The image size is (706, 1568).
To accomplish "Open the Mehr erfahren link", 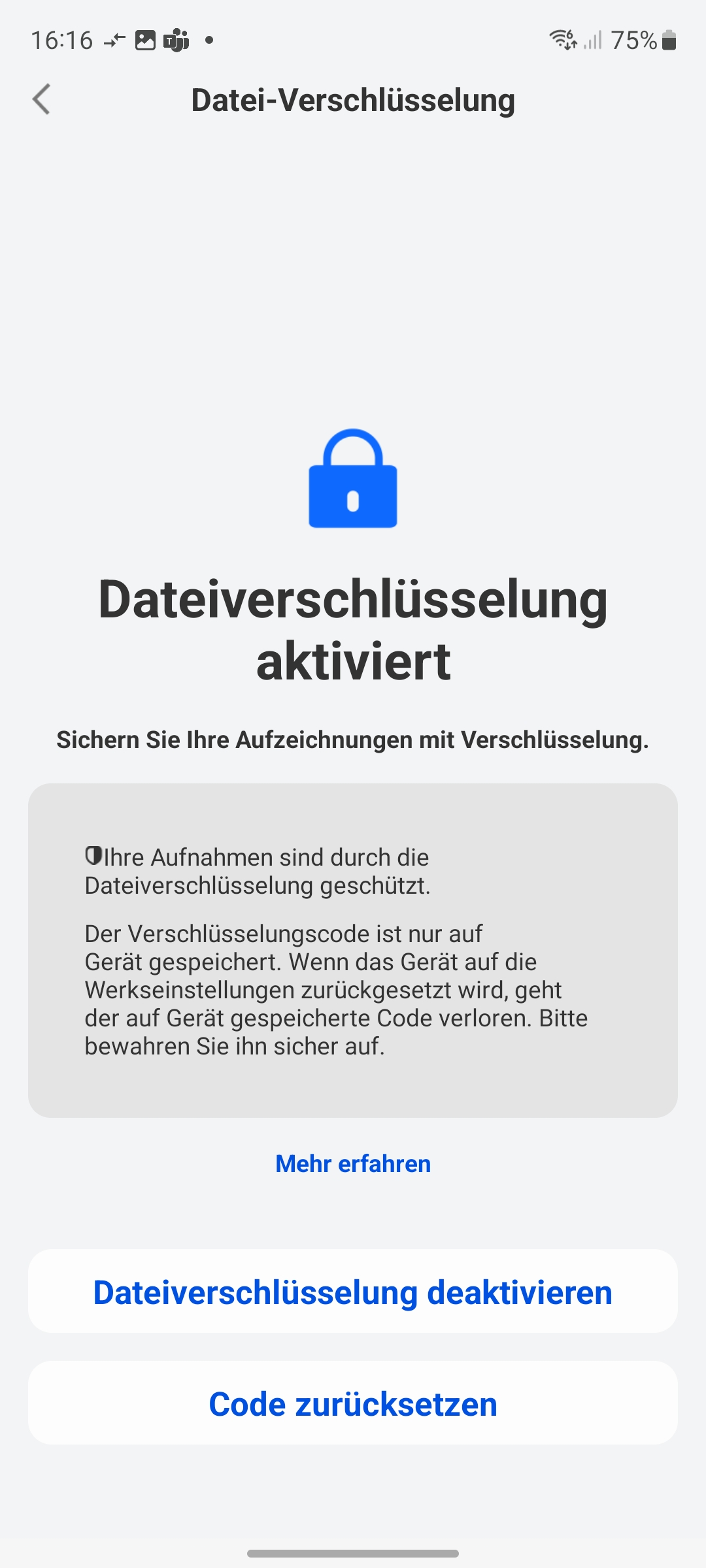I will click(x=353, y=1164).
